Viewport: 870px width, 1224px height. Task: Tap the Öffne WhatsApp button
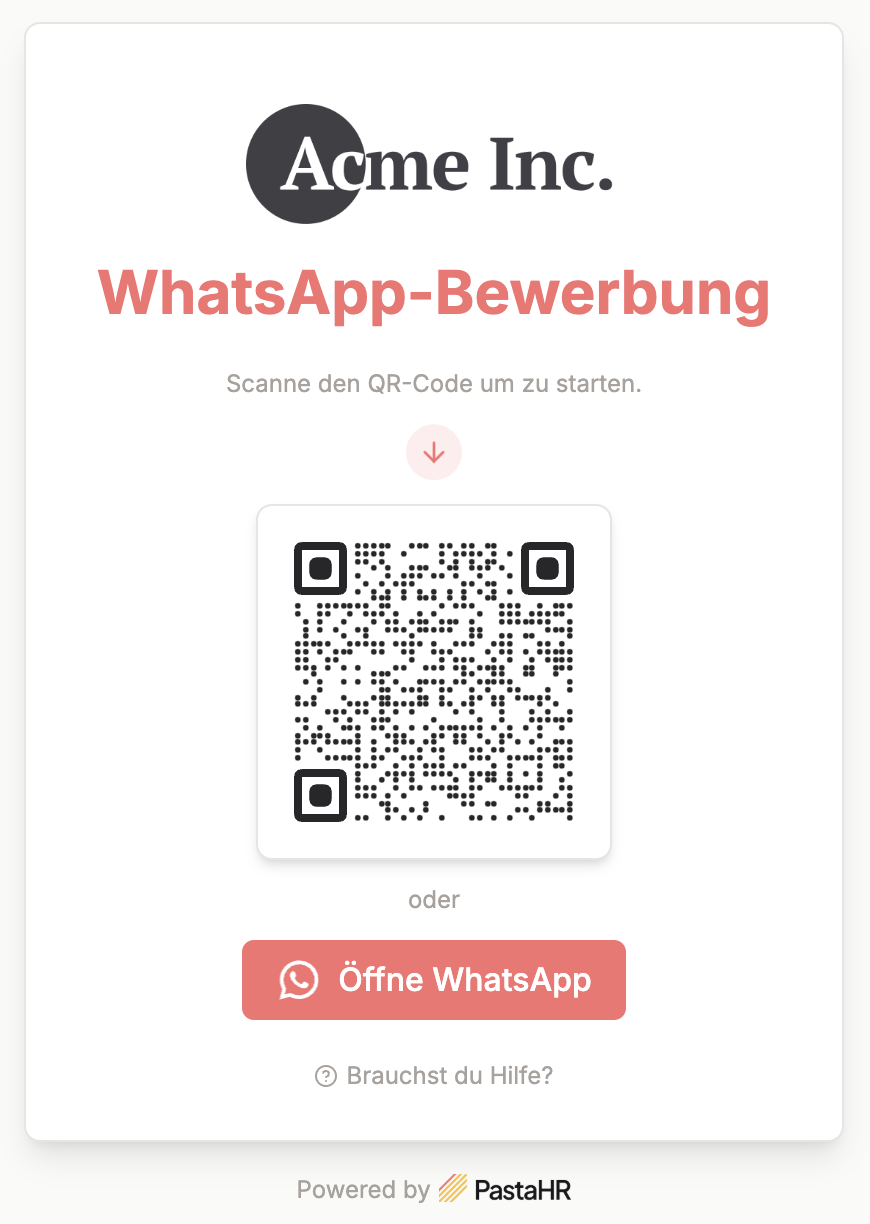point(434,980)
